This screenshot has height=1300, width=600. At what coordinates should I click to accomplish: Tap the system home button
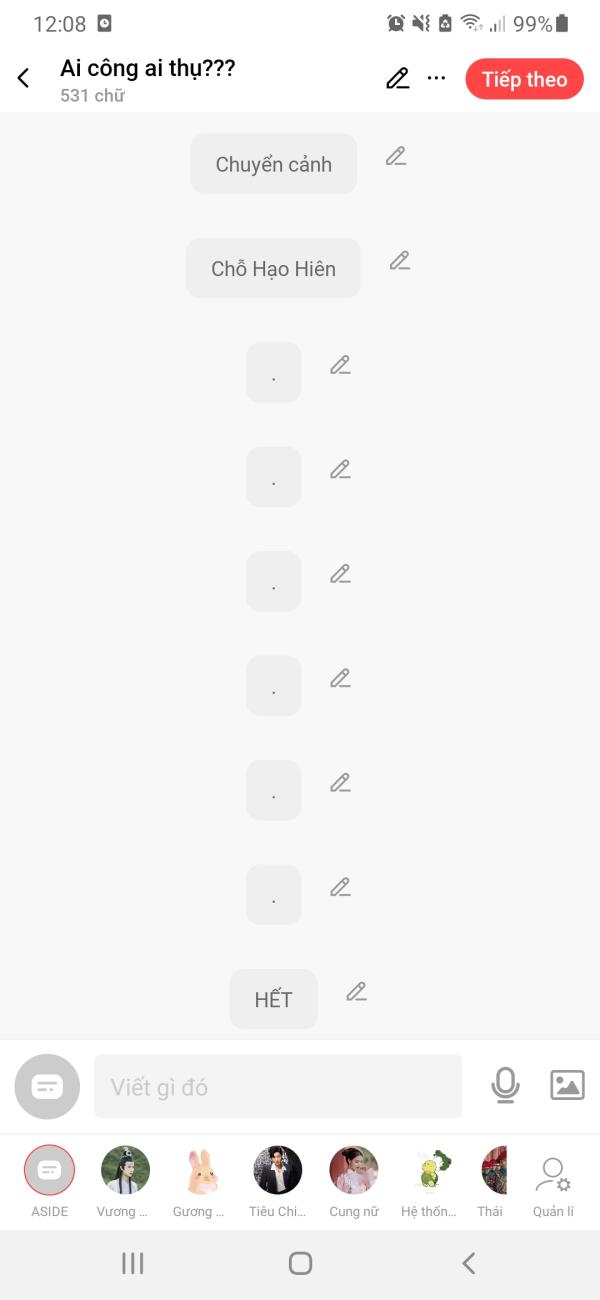300,1264
